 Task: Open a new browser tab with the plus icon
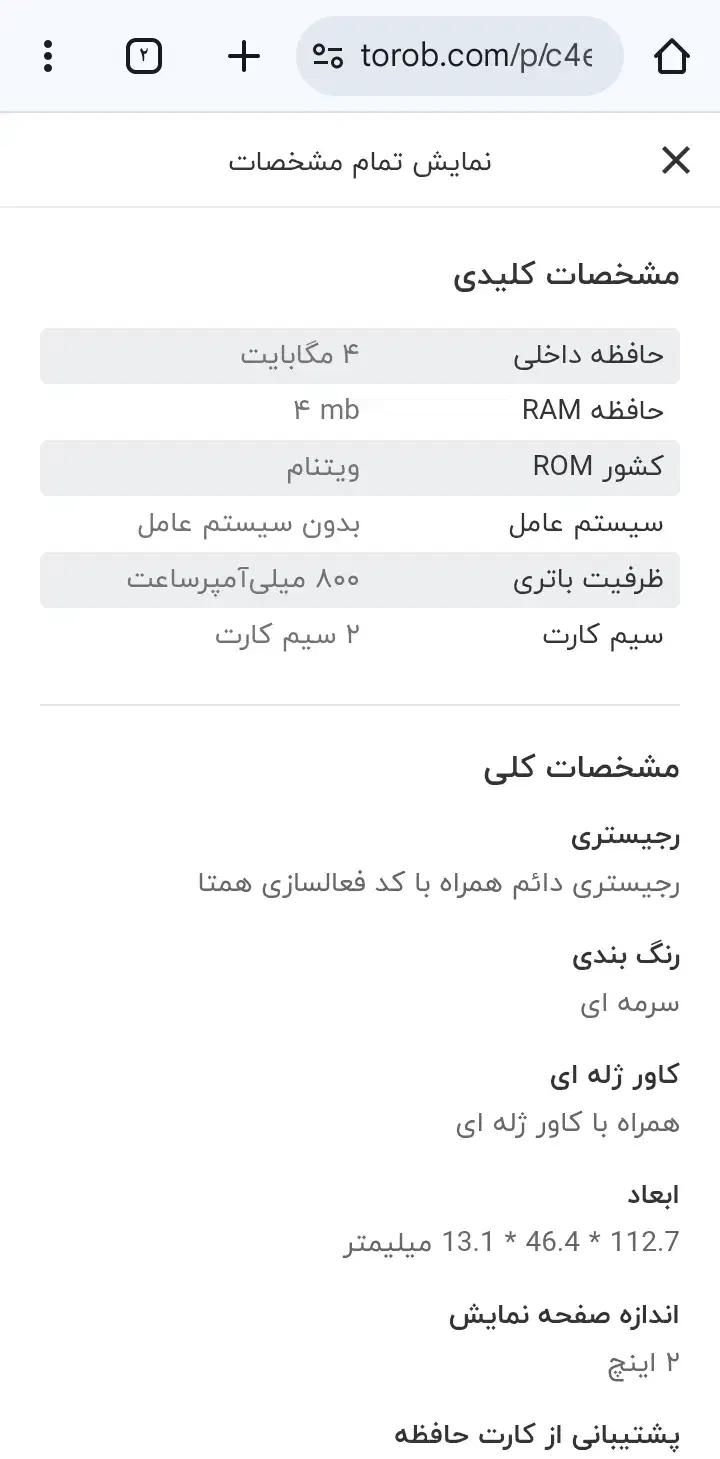241,57
